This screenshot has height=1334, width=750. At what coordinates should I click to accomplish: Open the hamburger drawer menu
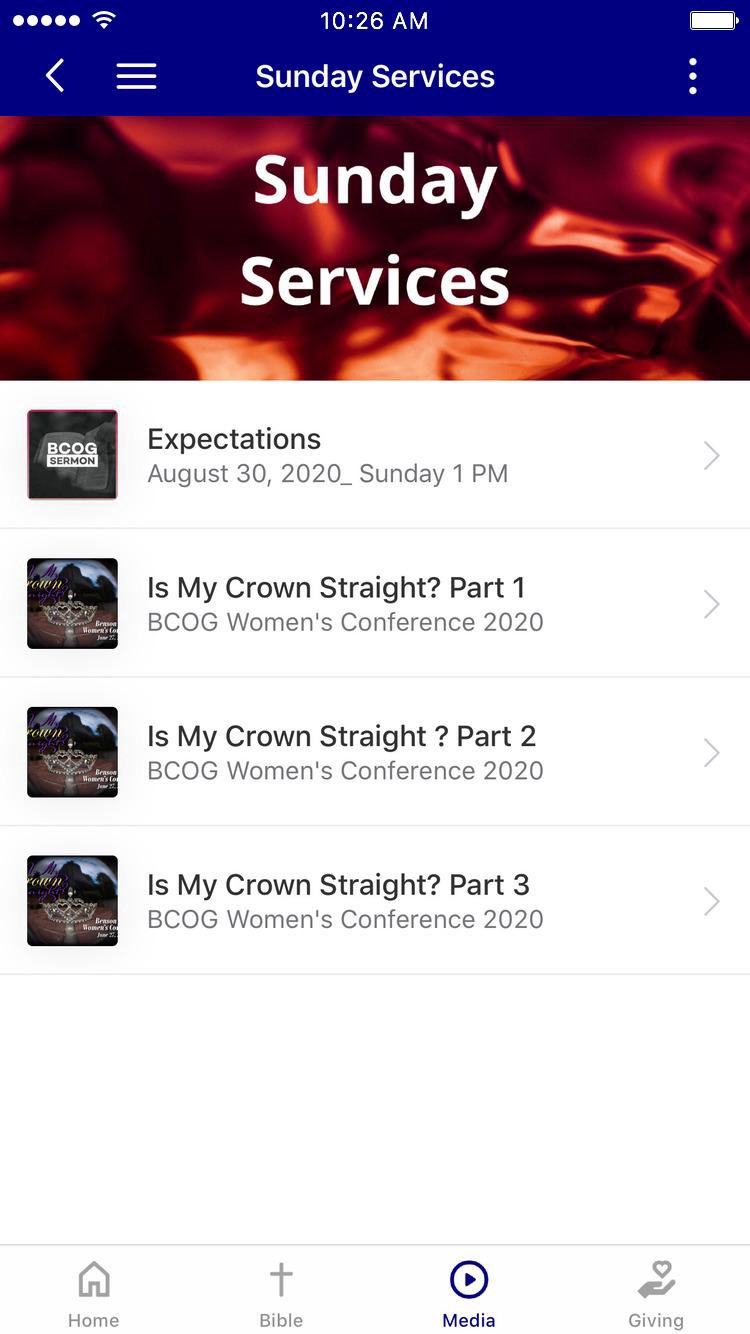click(136, 76)
